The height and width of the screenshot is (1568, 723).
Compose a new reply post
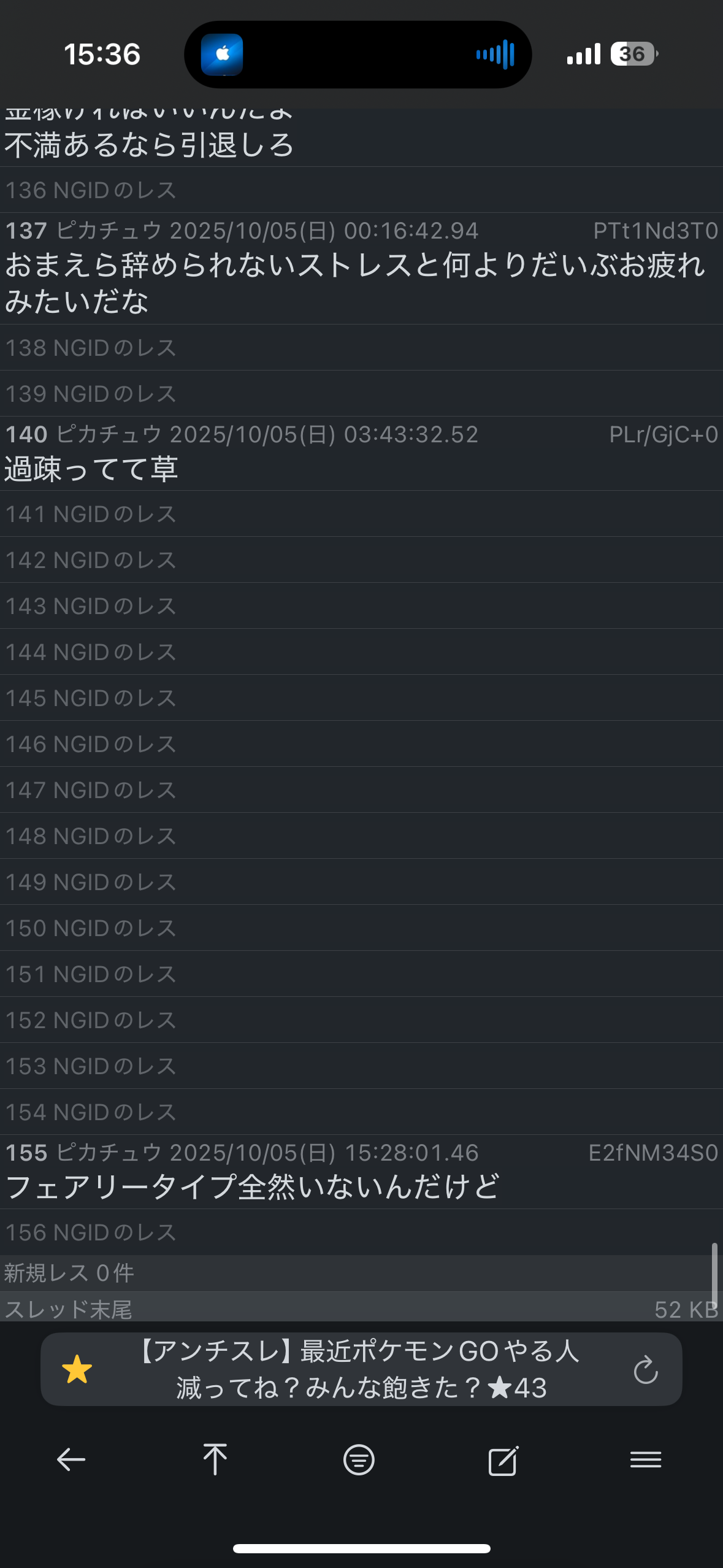503,1459
